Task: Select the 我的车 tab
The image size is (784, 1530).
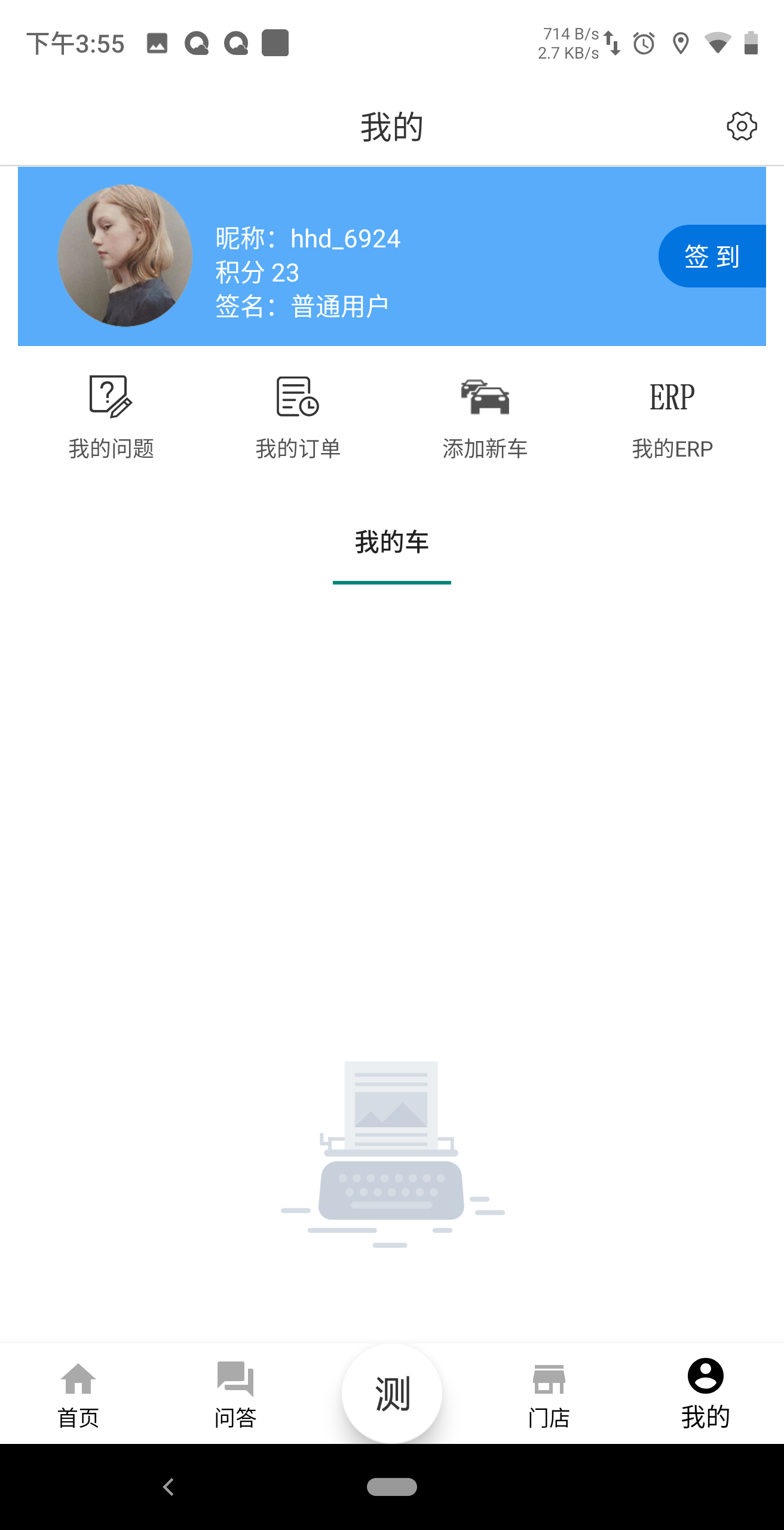Action: pyautogui.click(x=391, y=543)
